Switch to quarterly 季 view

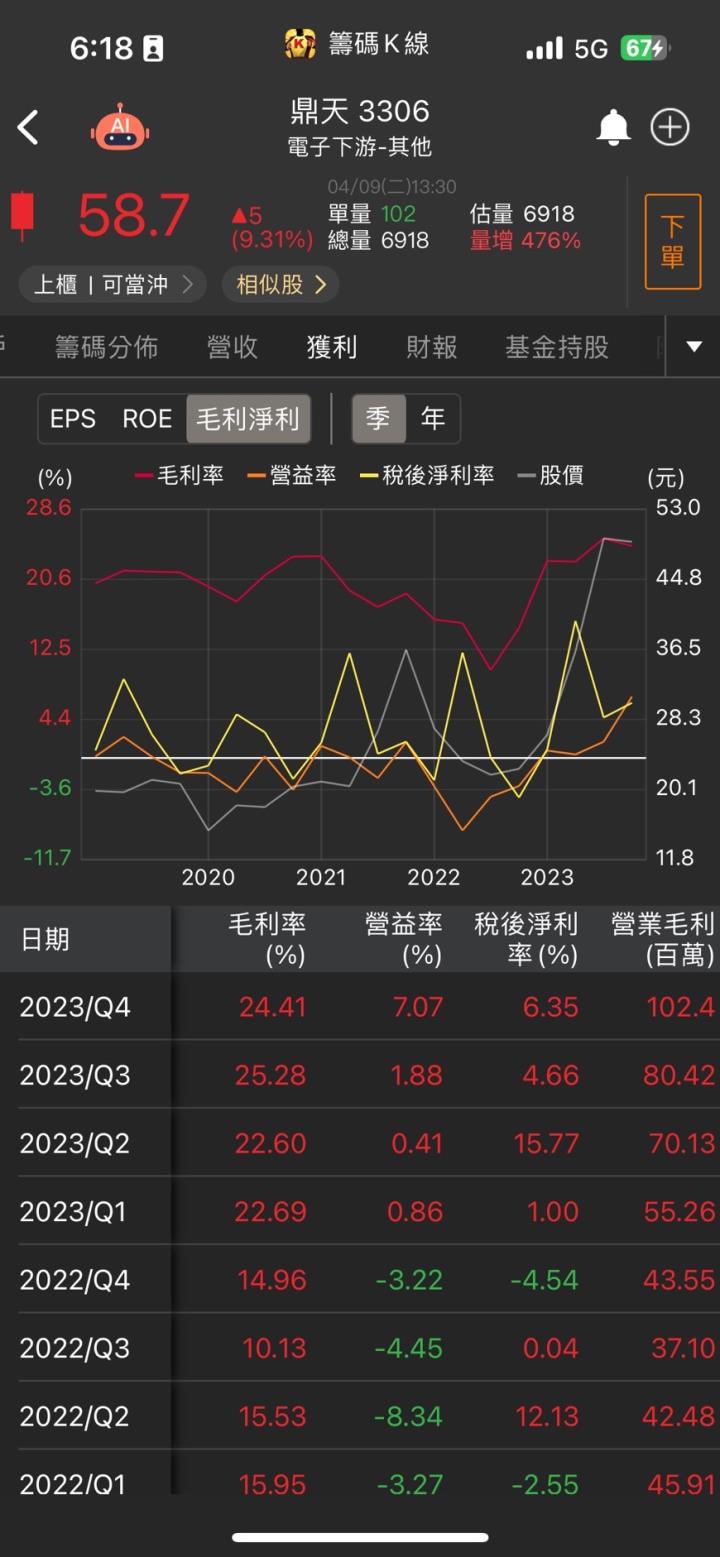click(378, 418)
